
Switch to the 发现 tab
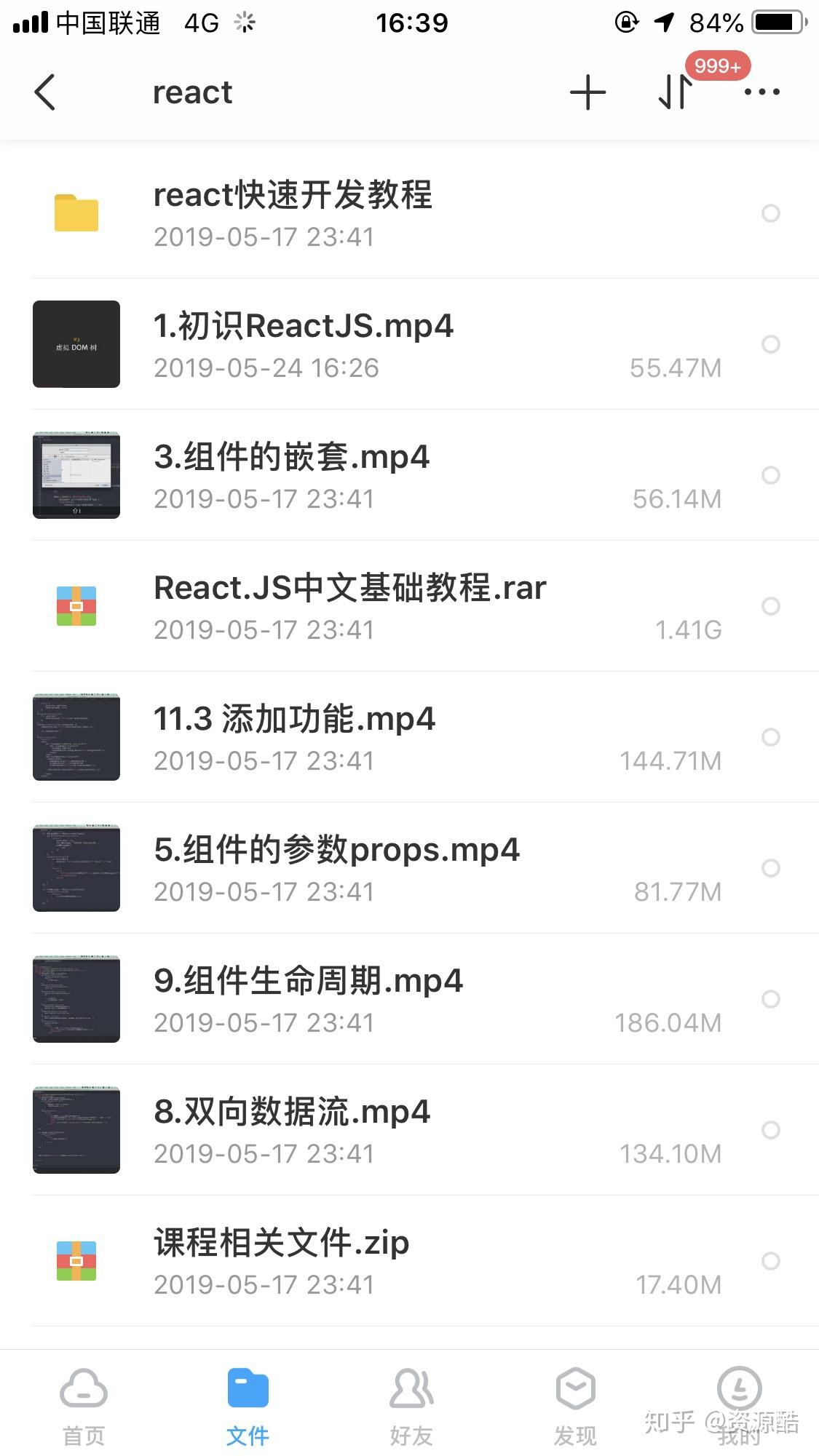(575, 1407)
